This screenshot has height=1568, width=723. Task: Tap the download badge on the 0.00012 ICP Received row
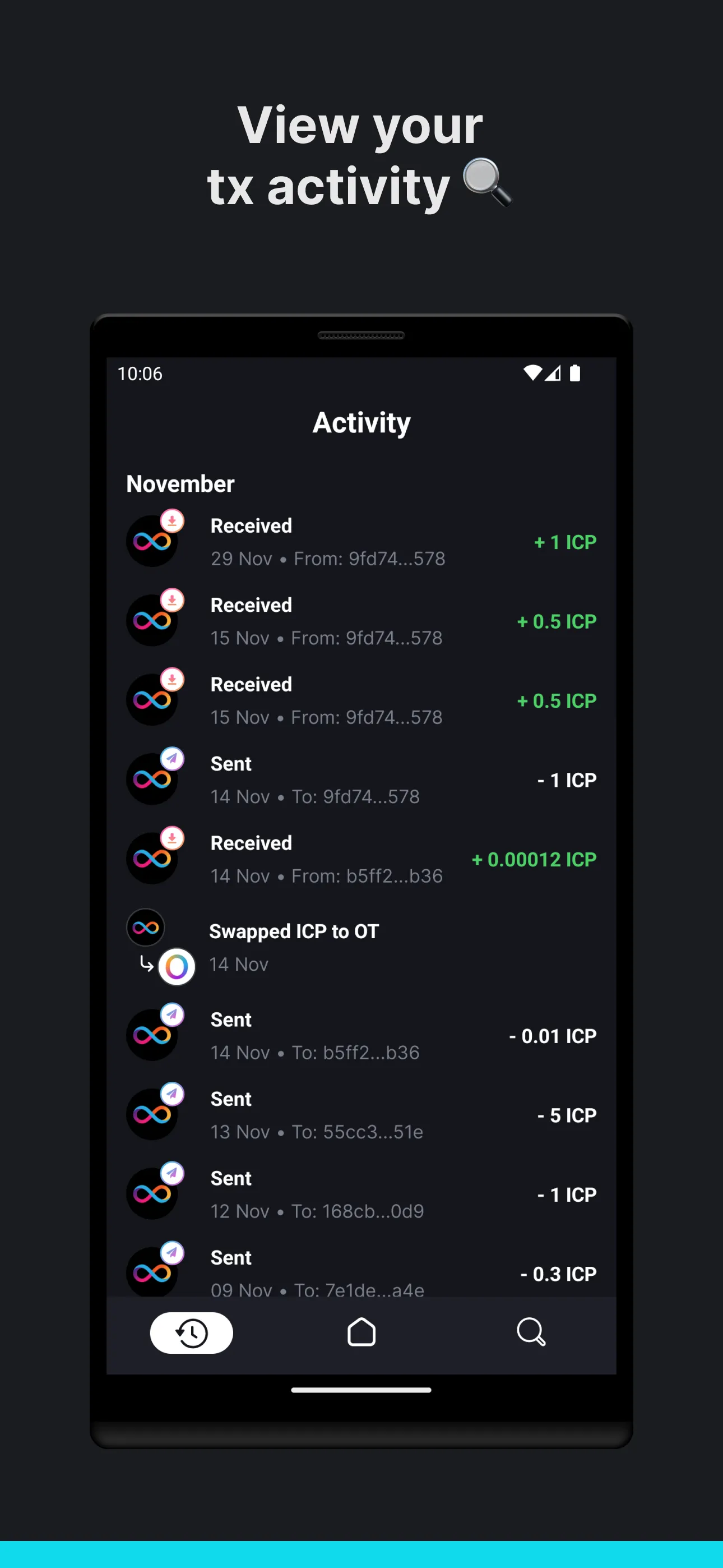[x=172, y=838]
